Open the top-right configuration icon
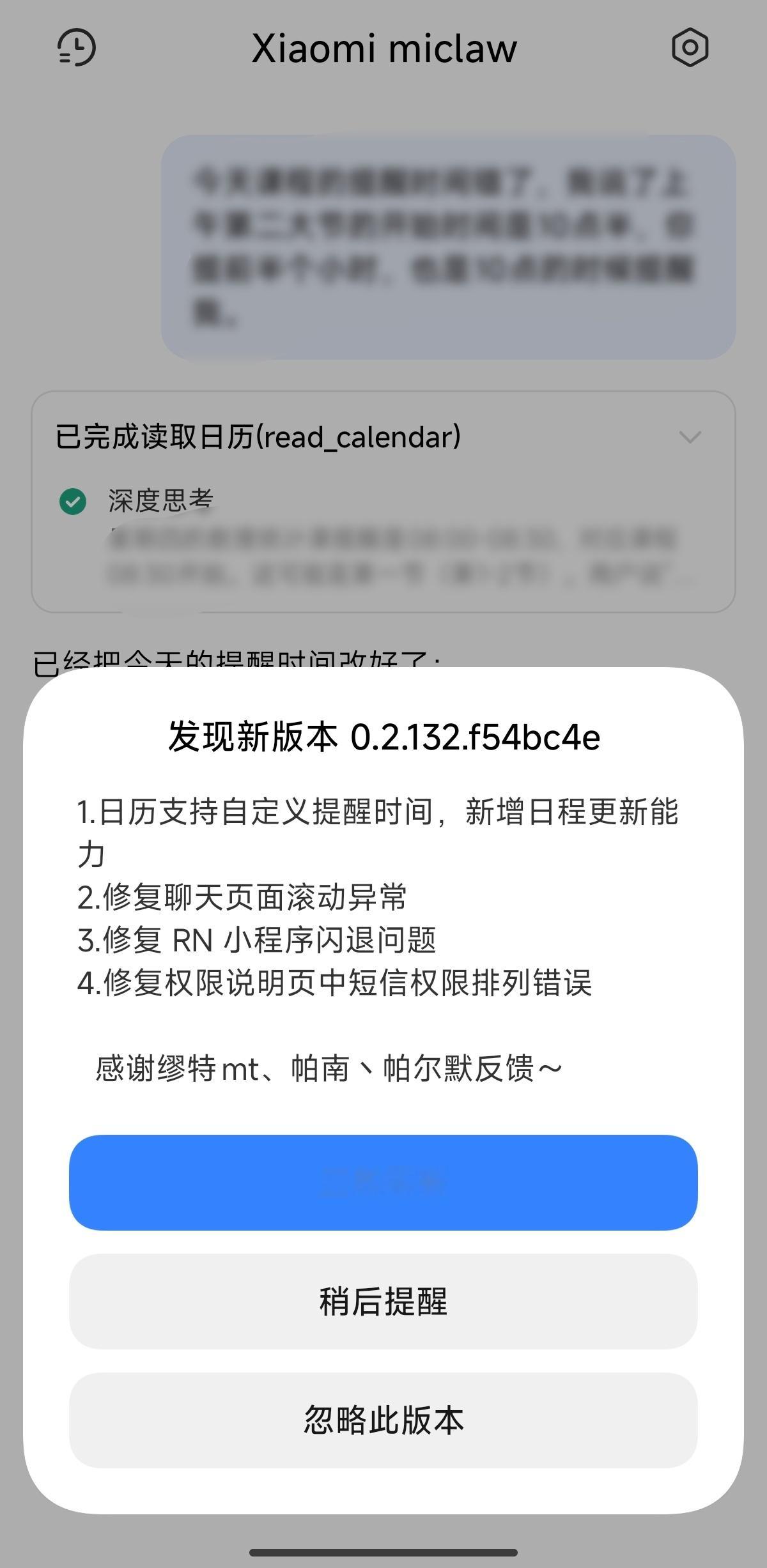The height and width of the screenshot is (1568, 767). click(x=691, y=47)
